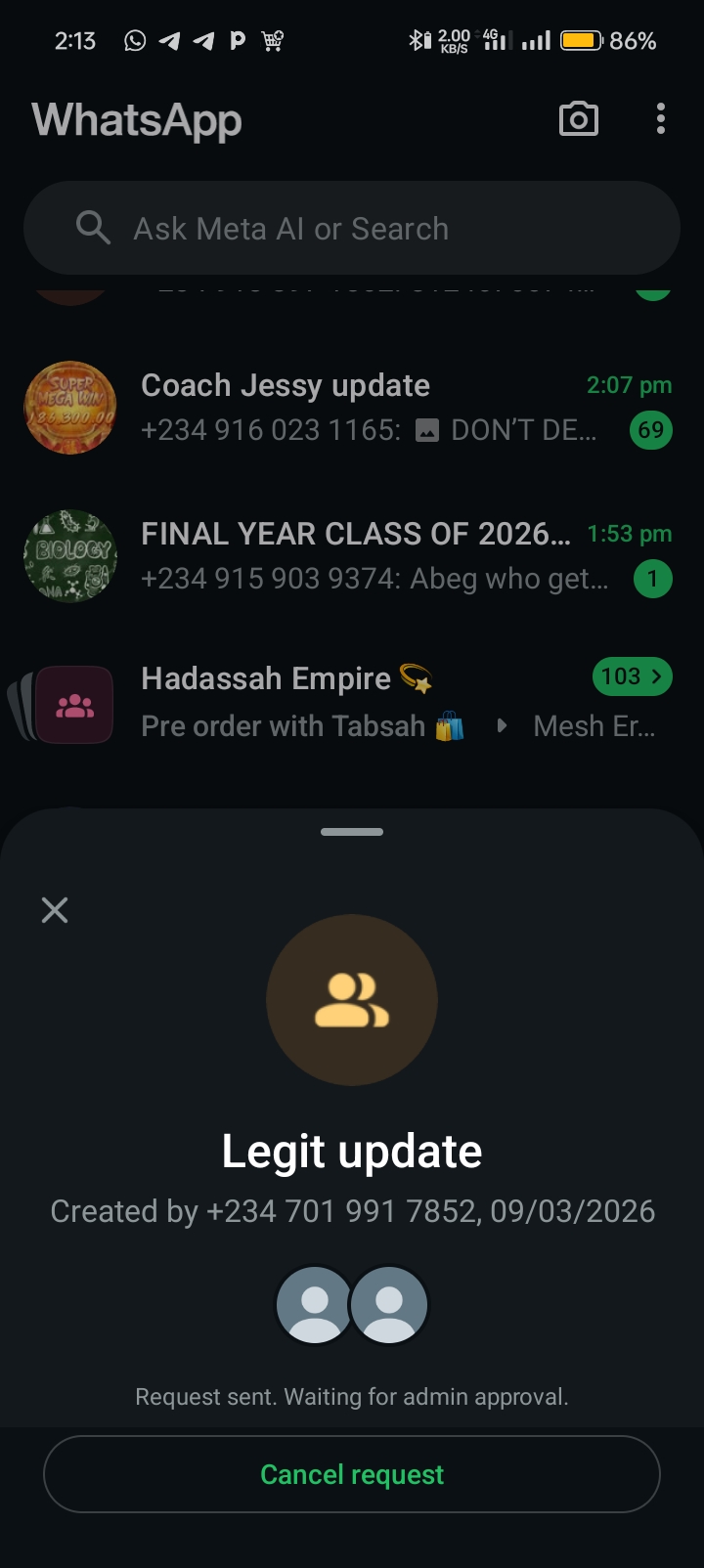Screen dimensions: 704x1568
Task: Open the camera icon
Action: pyautogui.click(x=578, y=119)
